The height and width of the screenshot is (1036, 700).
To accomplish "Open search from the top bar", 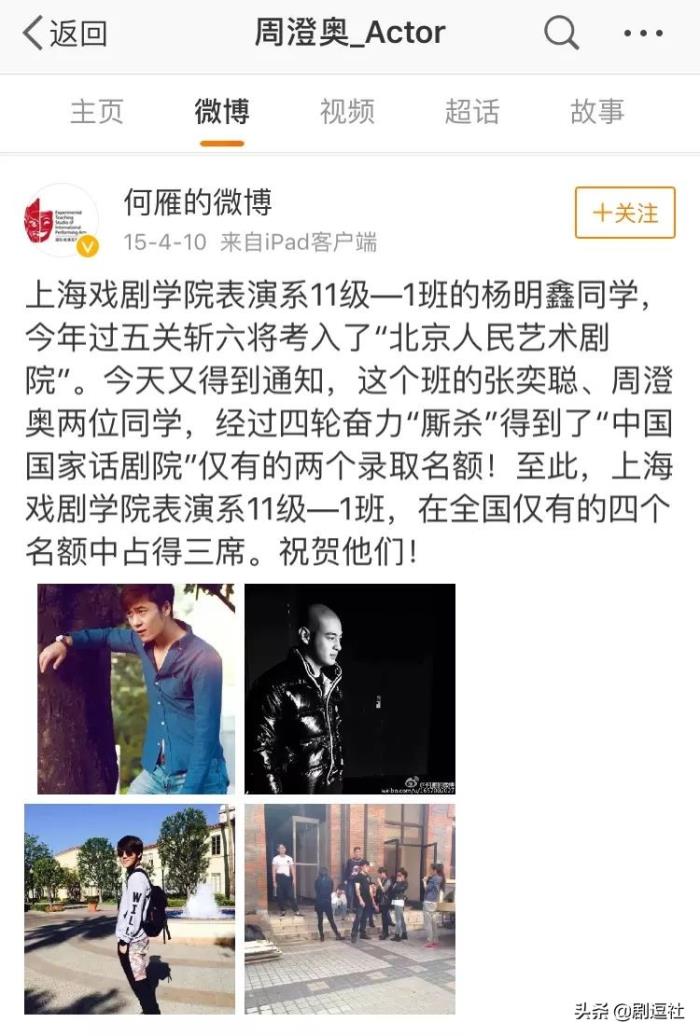I will 561,33.
